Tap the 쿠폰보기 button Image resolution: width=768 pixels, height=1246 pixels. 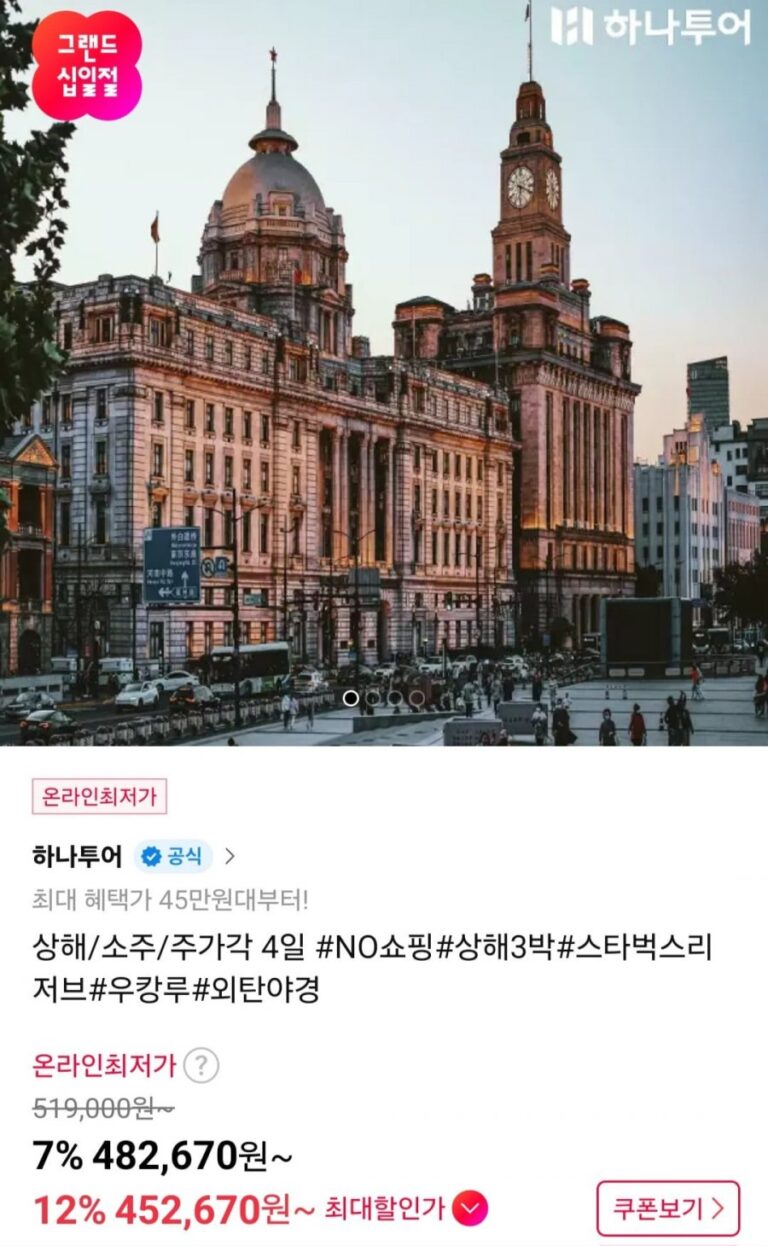click(x=668, y=1208)
